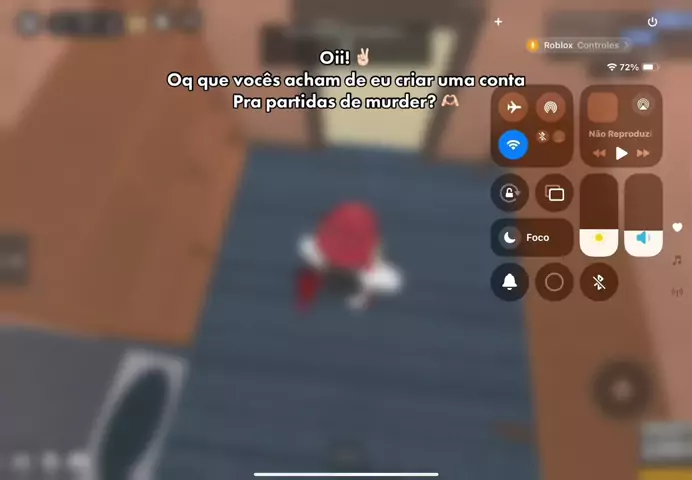Toggle rotation lock

(509, 193)
